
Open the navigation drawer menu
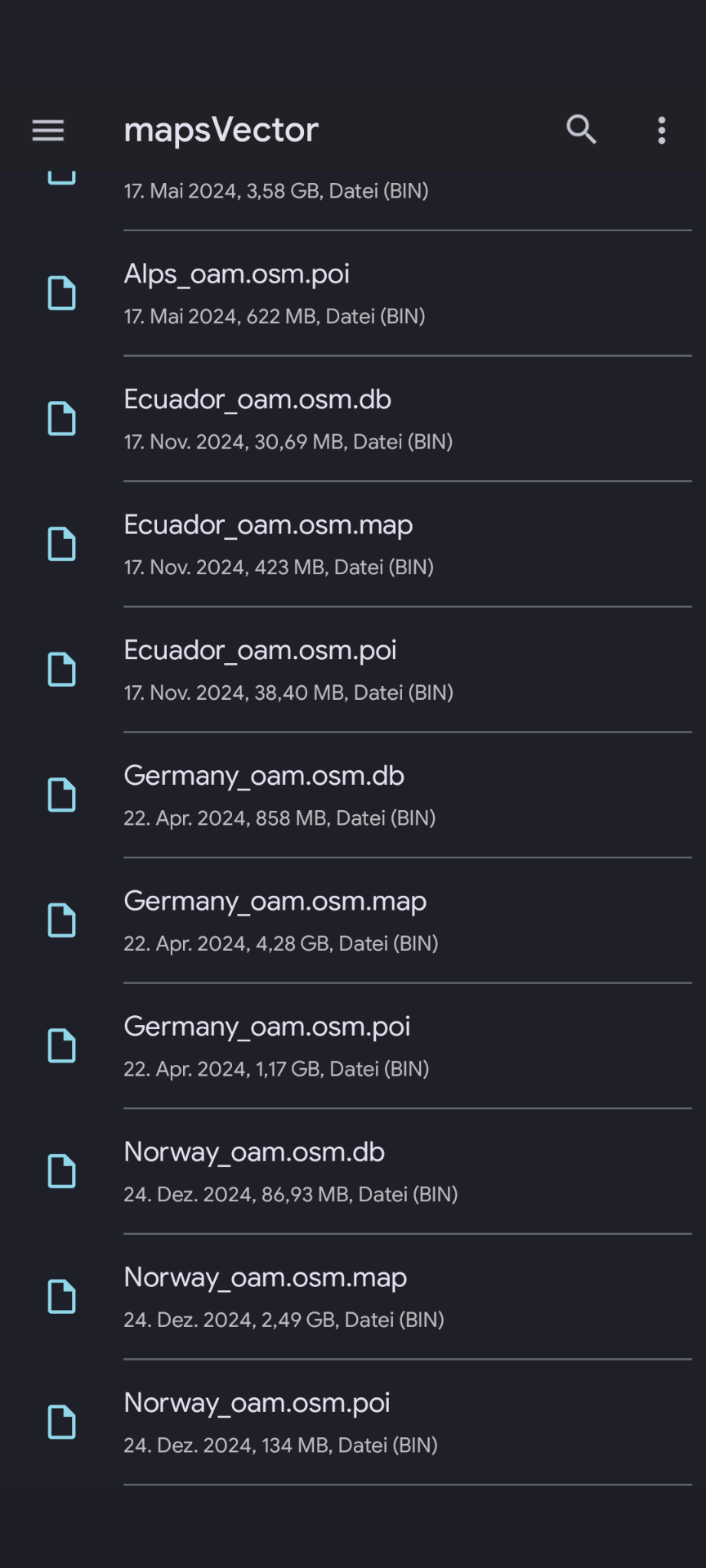(x=48, y=130)
